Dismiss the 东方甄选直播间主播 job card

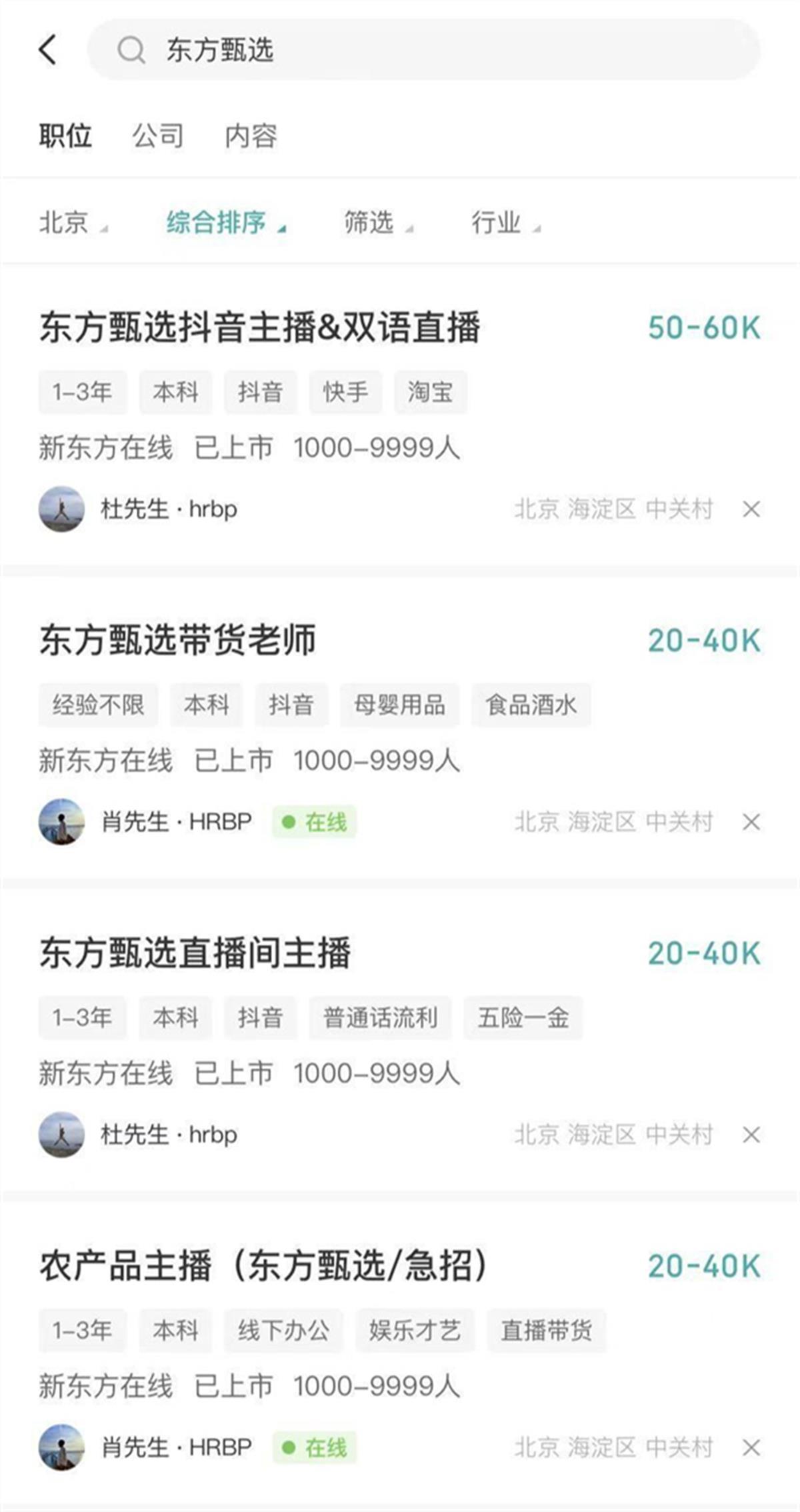(751, 1135)
